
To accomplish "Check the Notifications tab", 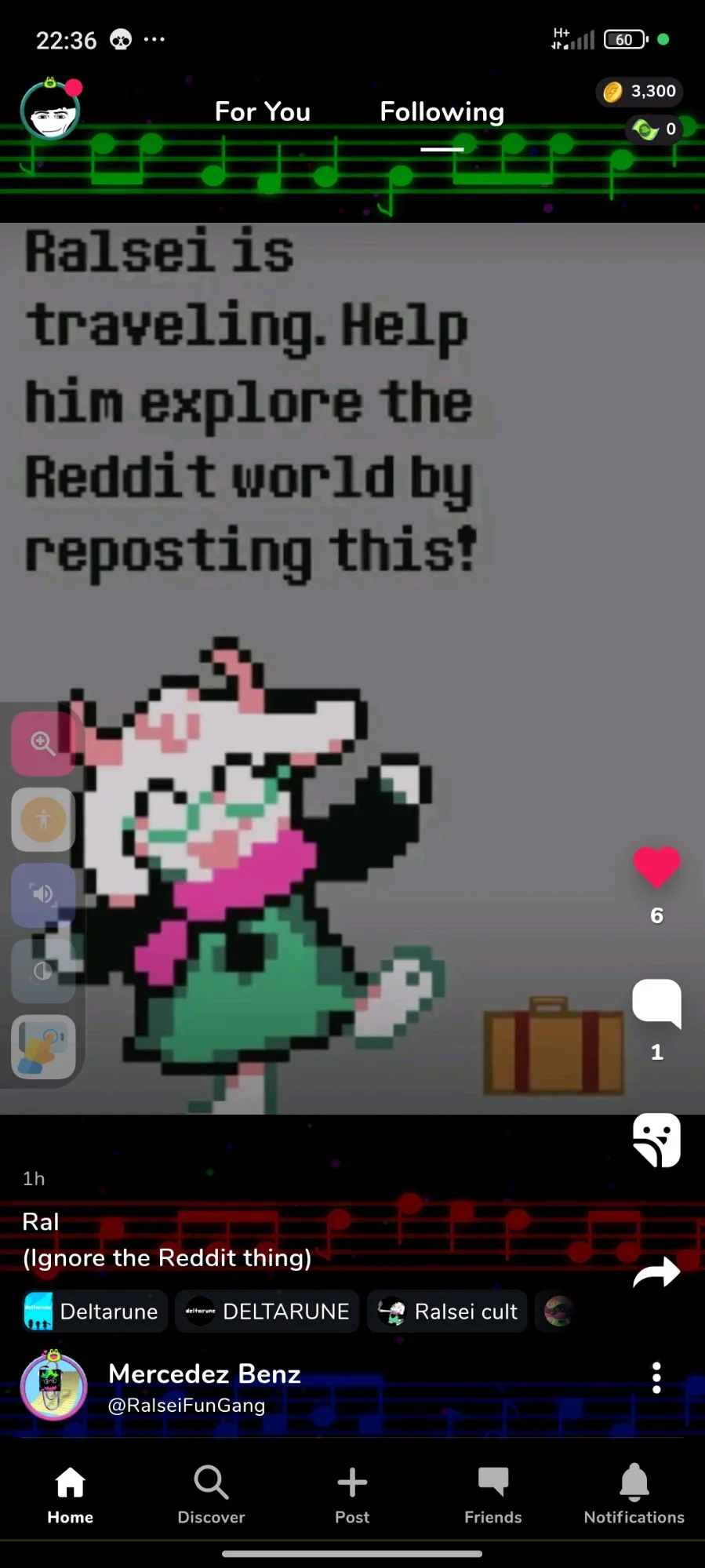I will click(x=634, y=1494).
